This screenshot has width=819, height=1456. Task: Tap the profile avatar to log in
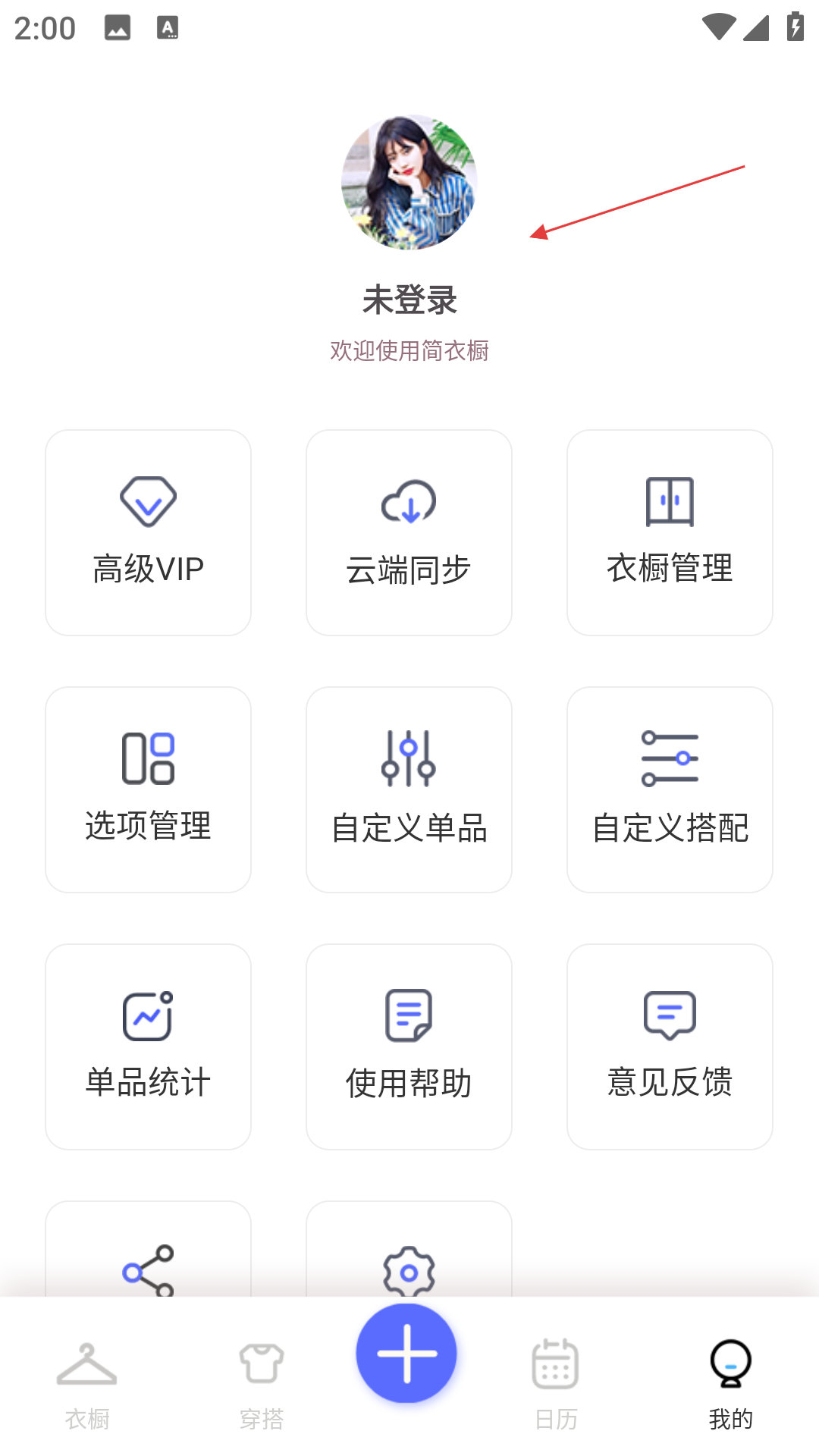[409, 183]
